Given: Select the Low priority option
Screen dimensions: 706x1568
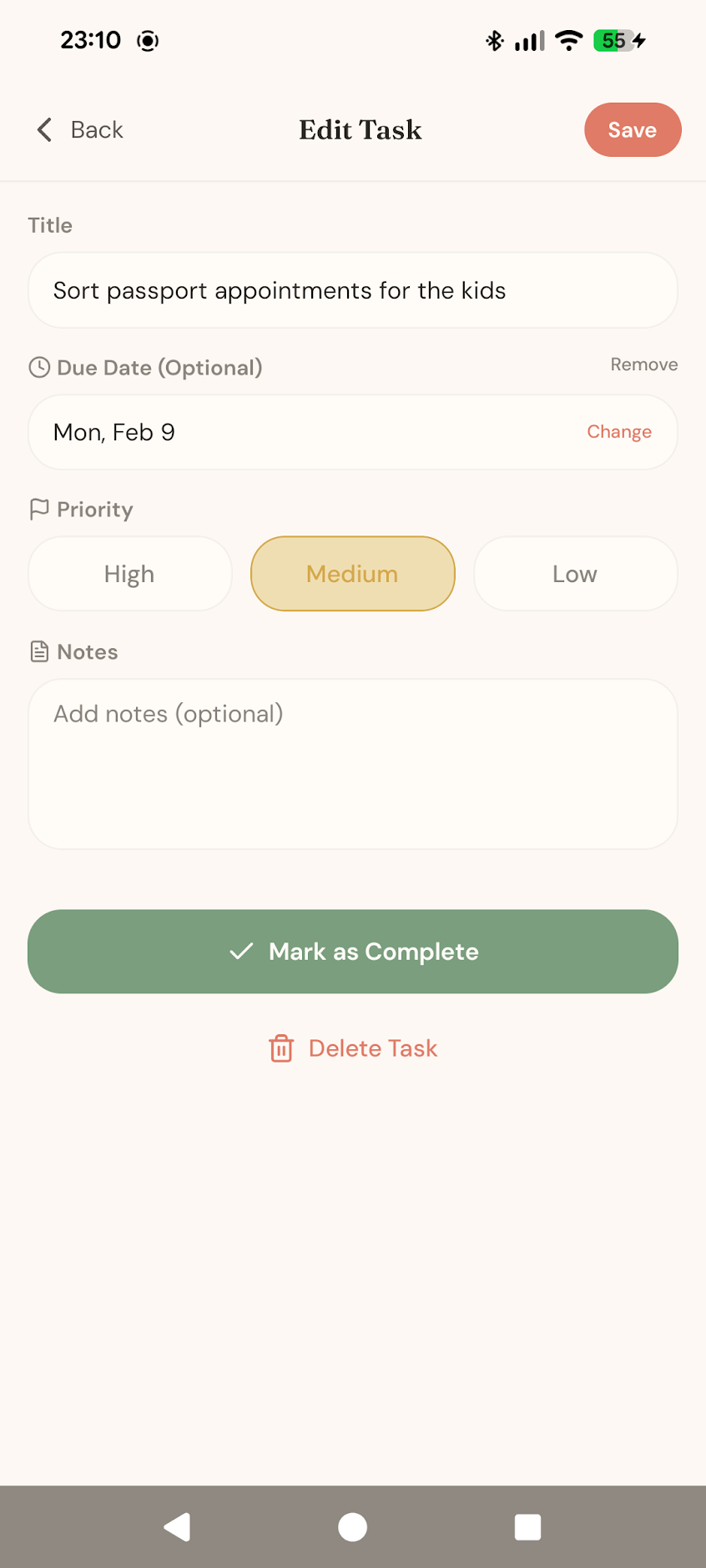Looking at the screenshot, I should 574,574.
